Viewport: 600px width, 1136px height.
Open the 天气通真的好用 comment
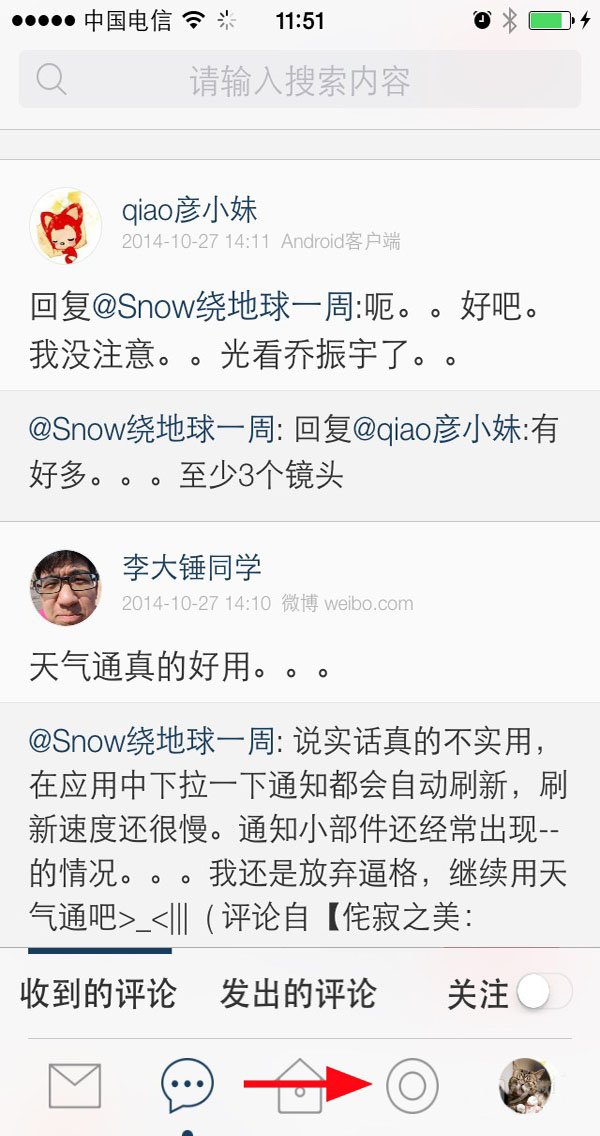180,667
